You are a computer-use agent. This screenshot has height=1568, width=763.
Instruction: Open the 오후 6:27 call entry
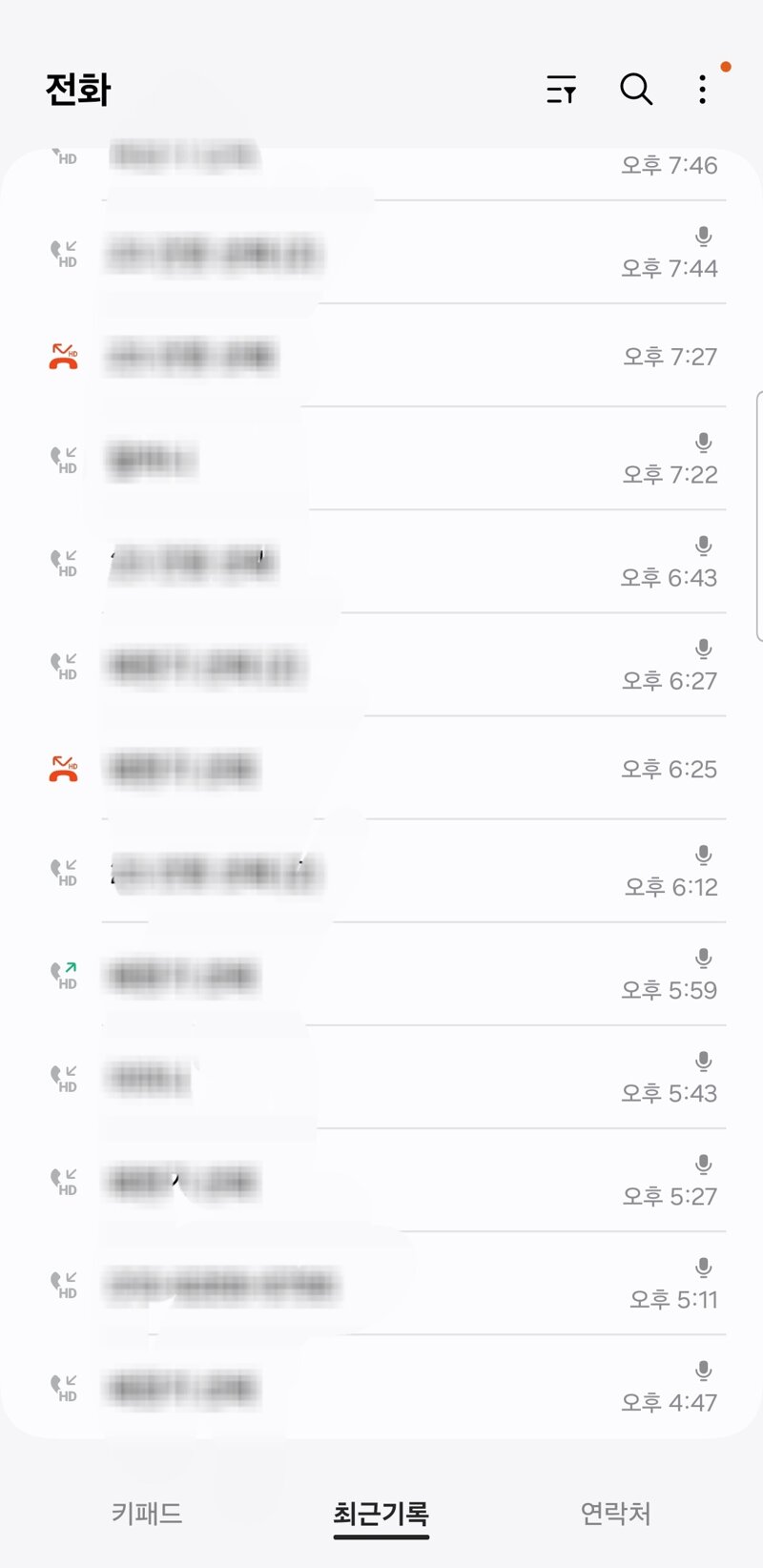pyautogui.click(x=381, y=665)
